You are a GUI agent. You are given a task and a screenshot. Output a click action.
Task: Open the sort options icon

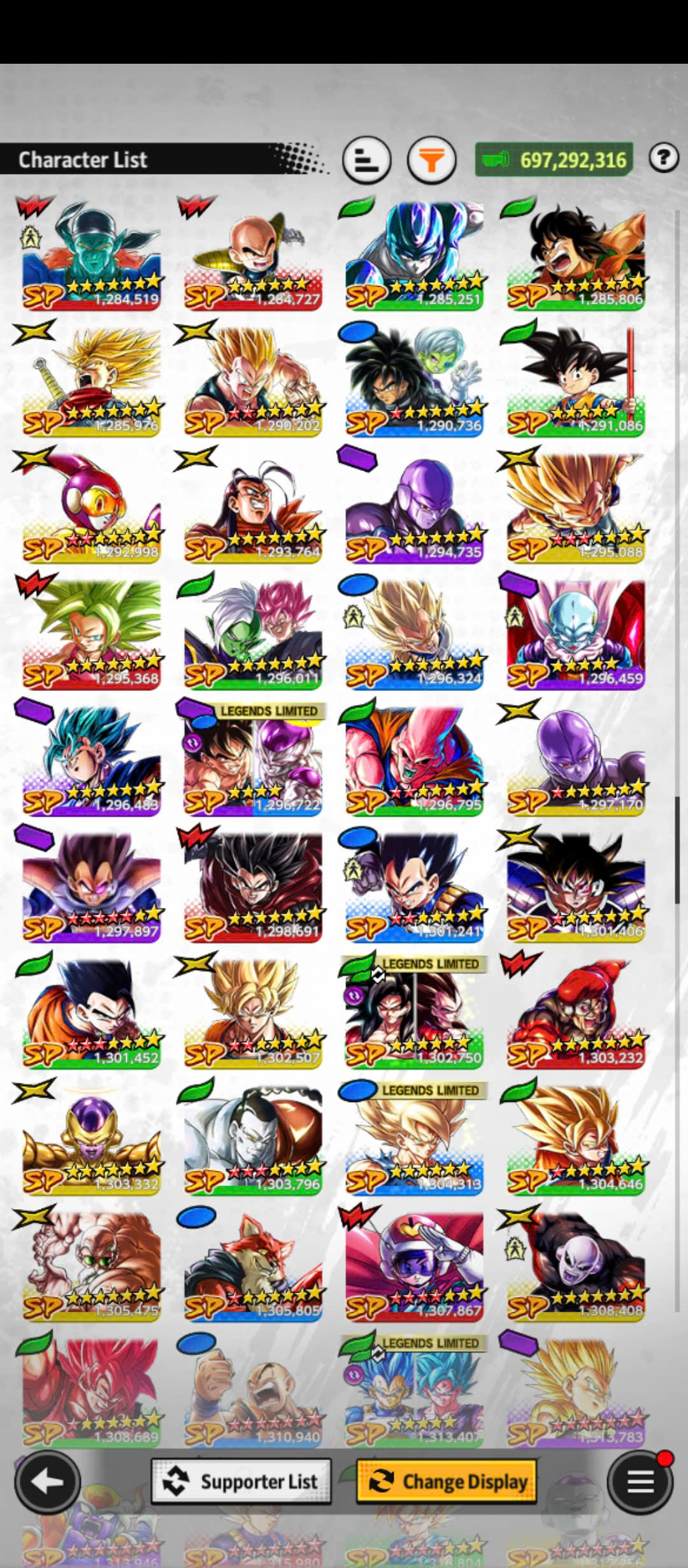coord(366,159)
